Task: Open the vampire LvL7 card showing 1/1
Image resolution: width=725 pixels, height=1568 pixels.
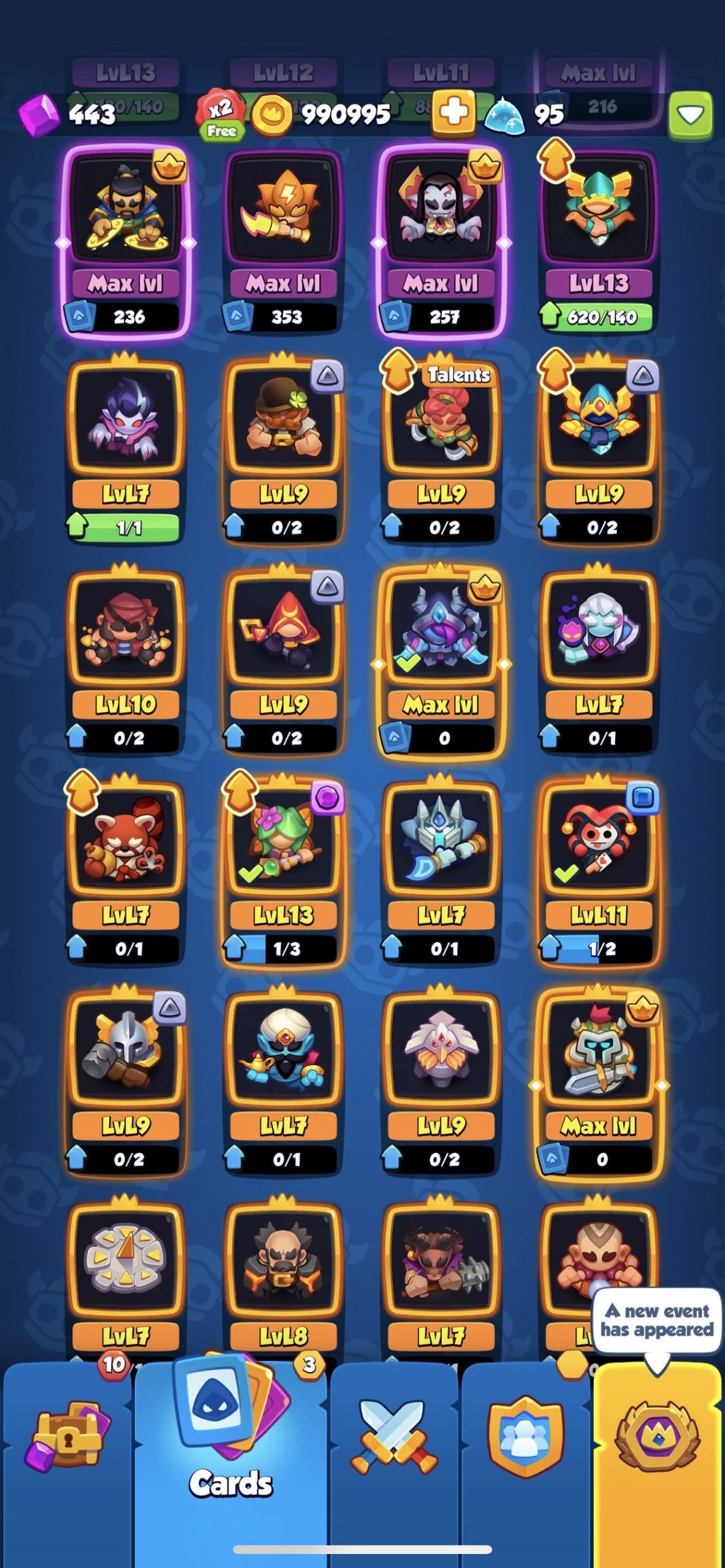Action: 126,450
